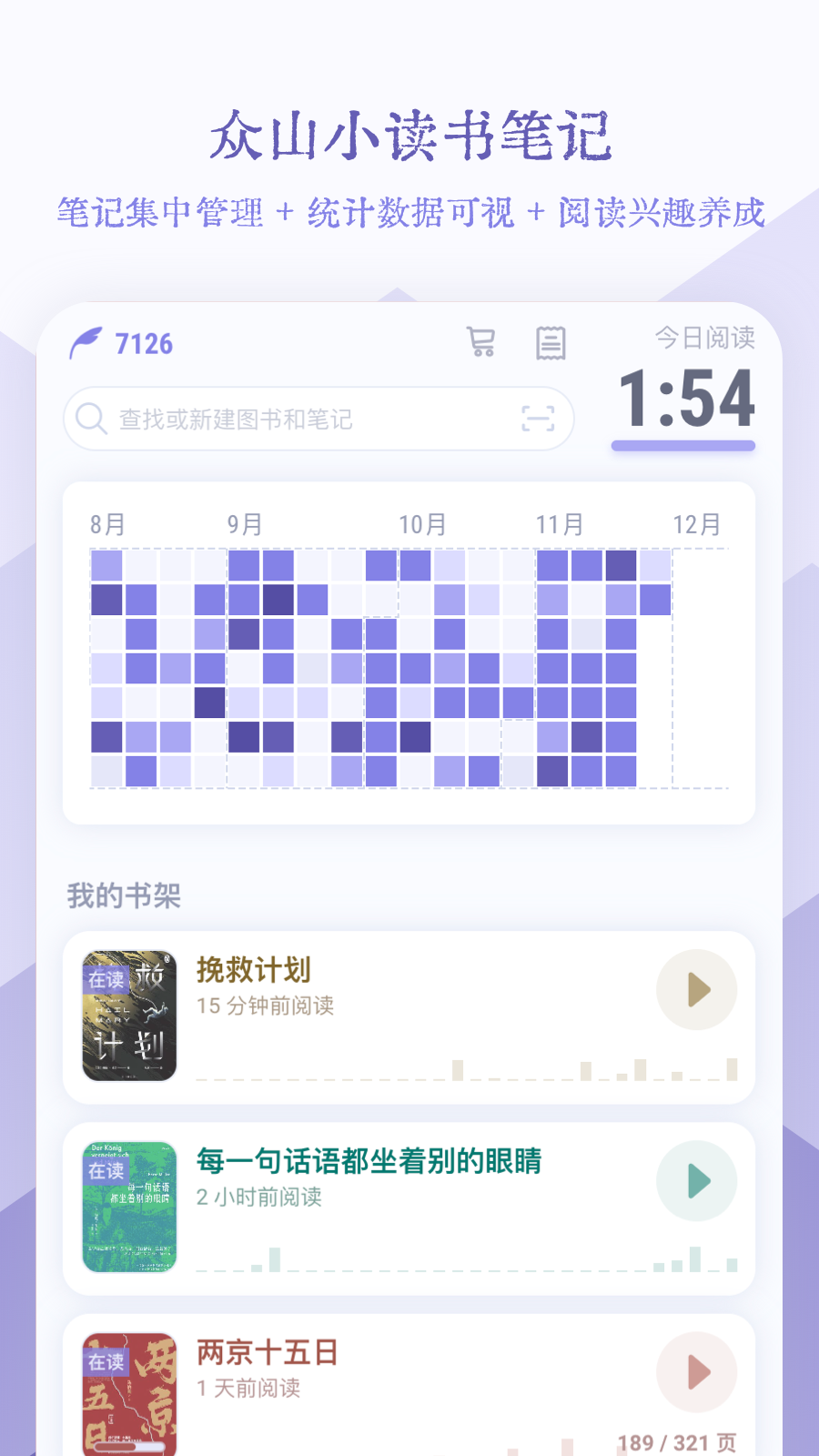
Task: Click the search box 查找或新建图书和笔记
Action: [300, 419]
